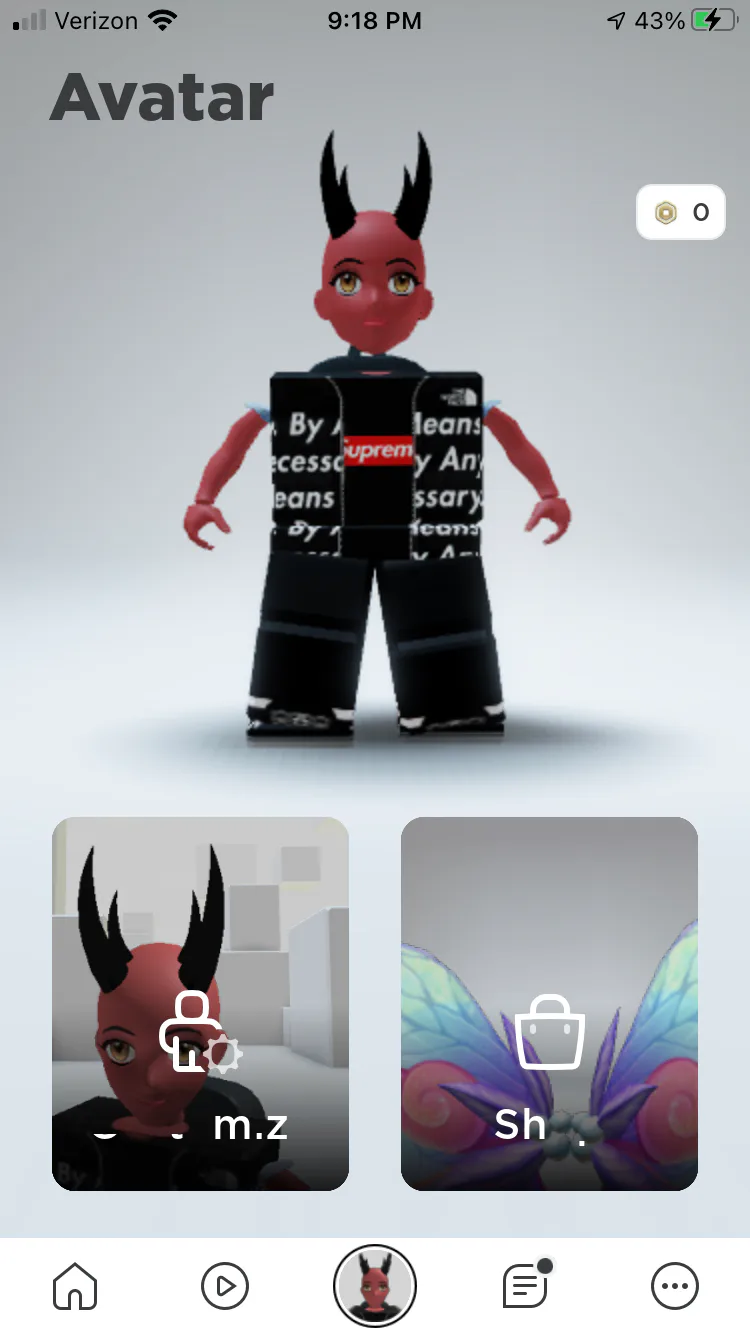
Task: Open the Robux balance button
Action: click(681, 212)
